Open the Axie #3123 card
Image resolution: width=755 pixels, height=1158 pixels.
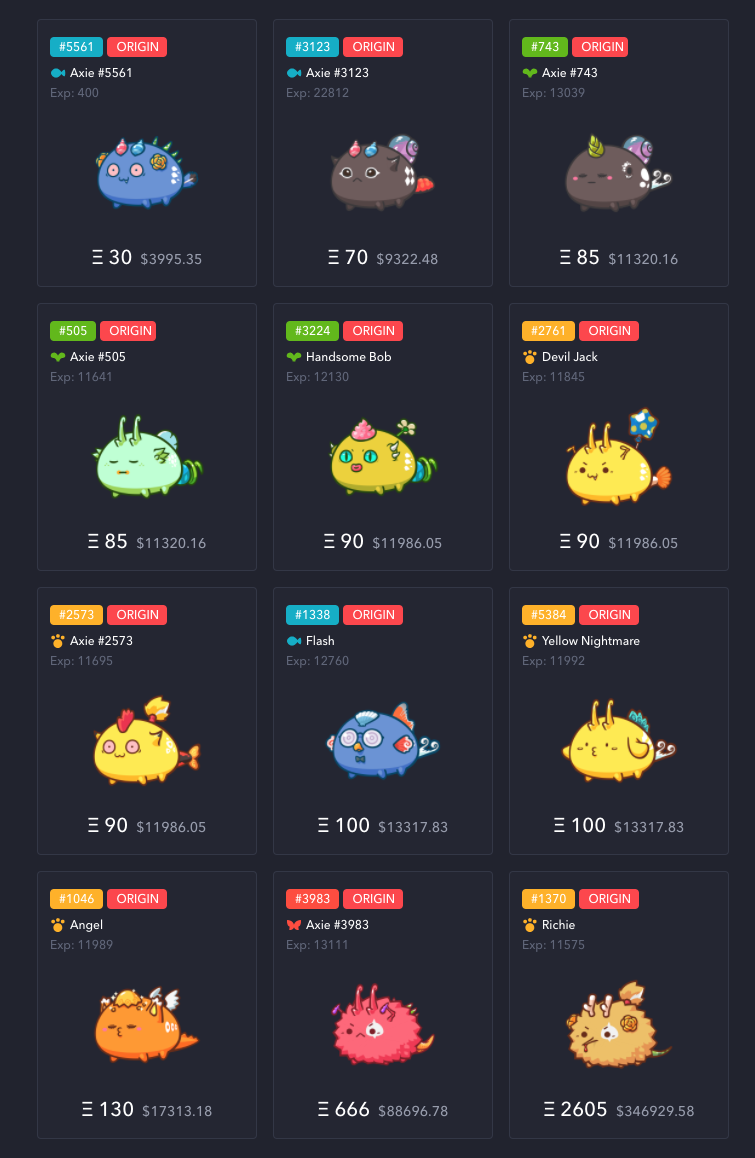[383, 170]
